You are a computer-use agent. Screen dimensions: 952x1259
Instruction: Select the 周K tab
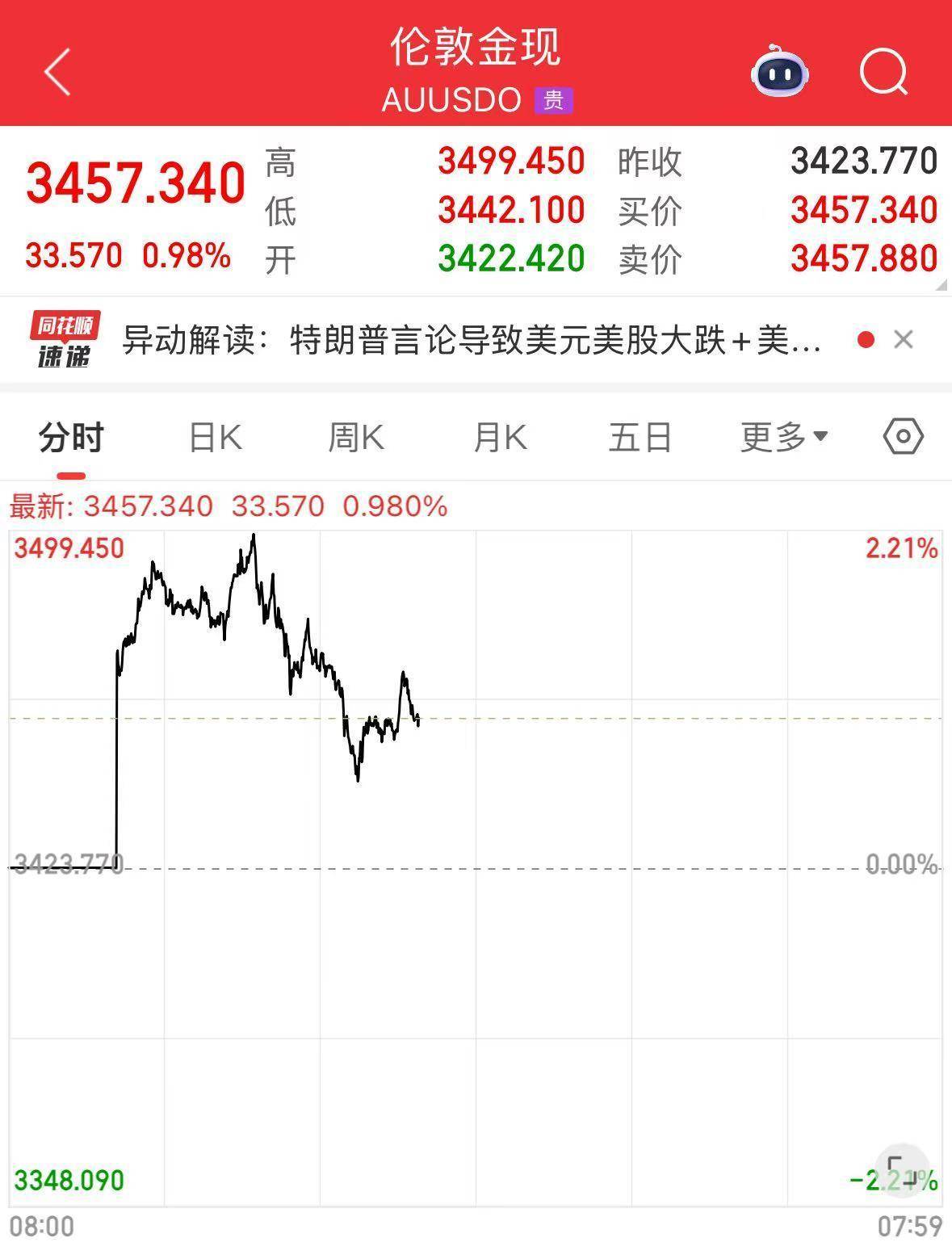pos(356,435)
